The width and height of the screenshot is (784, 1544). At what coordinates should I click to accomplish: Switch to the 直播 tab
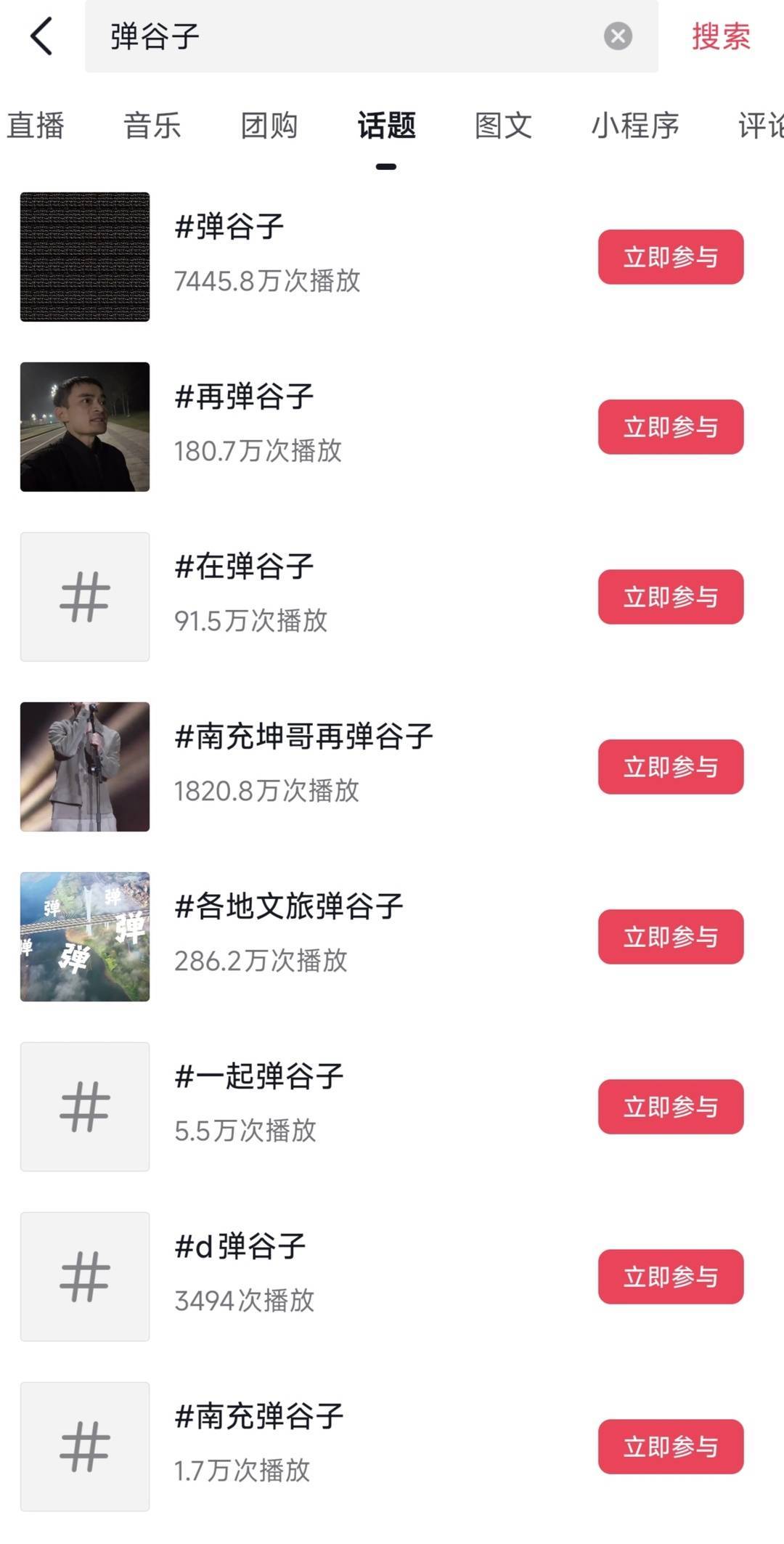(36, 126)
